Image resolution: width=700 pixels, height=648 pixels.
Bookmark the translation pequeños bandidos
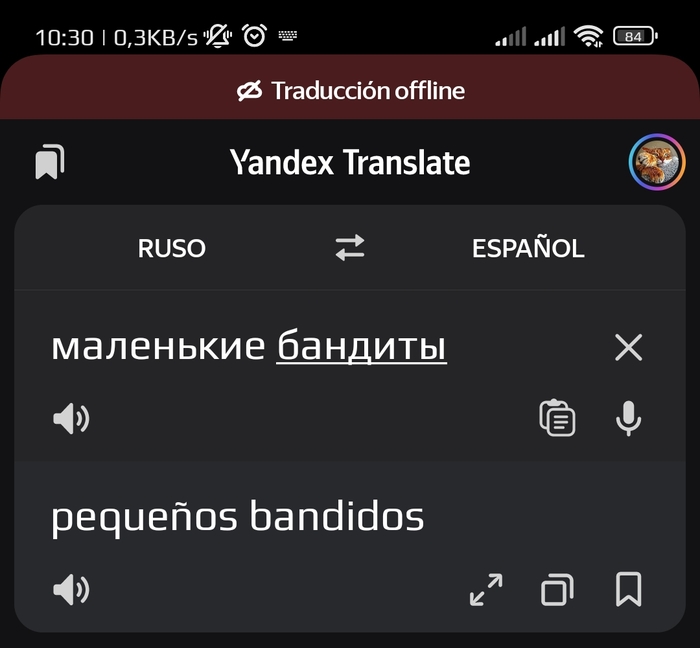tap(628, 590)
